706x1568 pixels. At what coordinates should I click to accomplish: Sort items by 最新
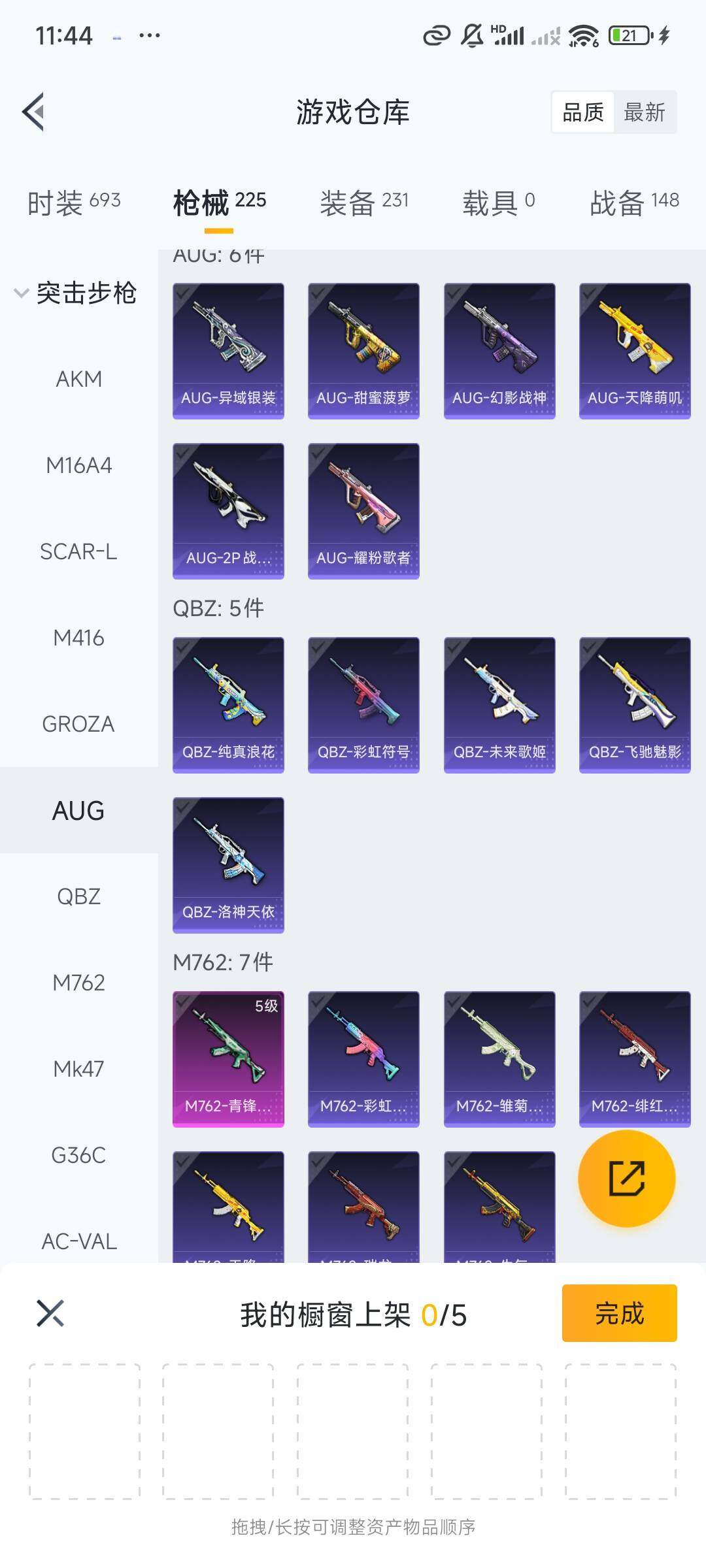pyautogui.click(x=644, y=112)
